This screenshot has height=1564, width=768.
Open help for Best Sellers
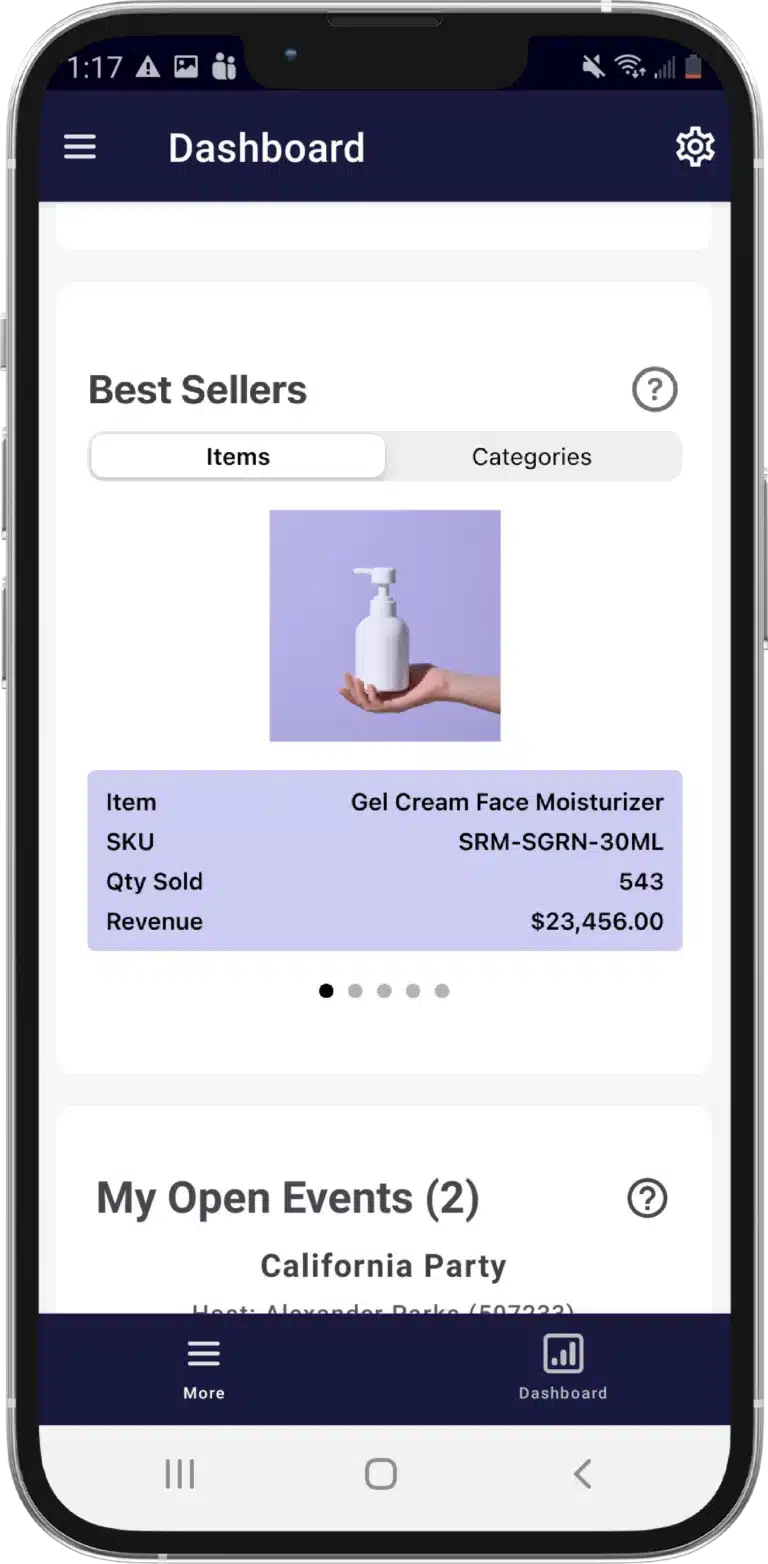click(x=655, y=389)
